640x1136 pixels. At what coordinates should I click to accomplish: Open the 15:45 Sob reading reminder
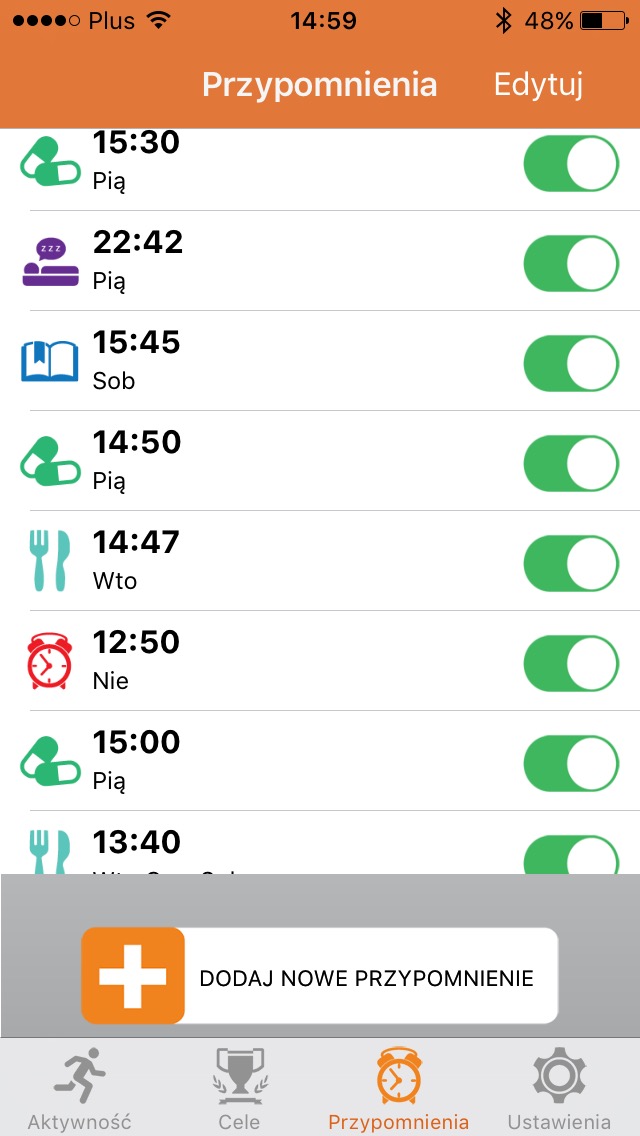click(x=320, y=362)
